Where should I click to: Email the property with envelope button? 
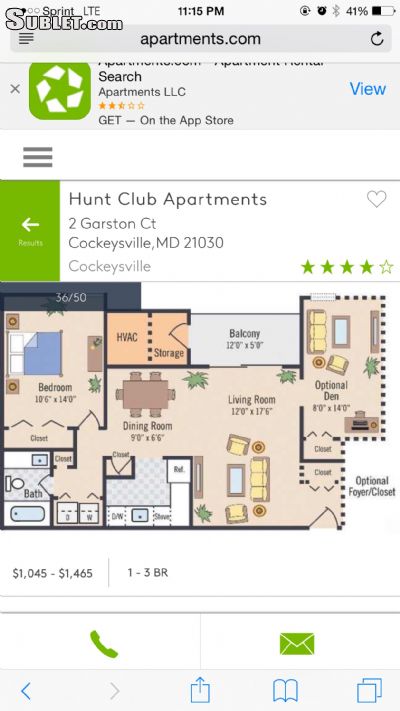(297, 643)
